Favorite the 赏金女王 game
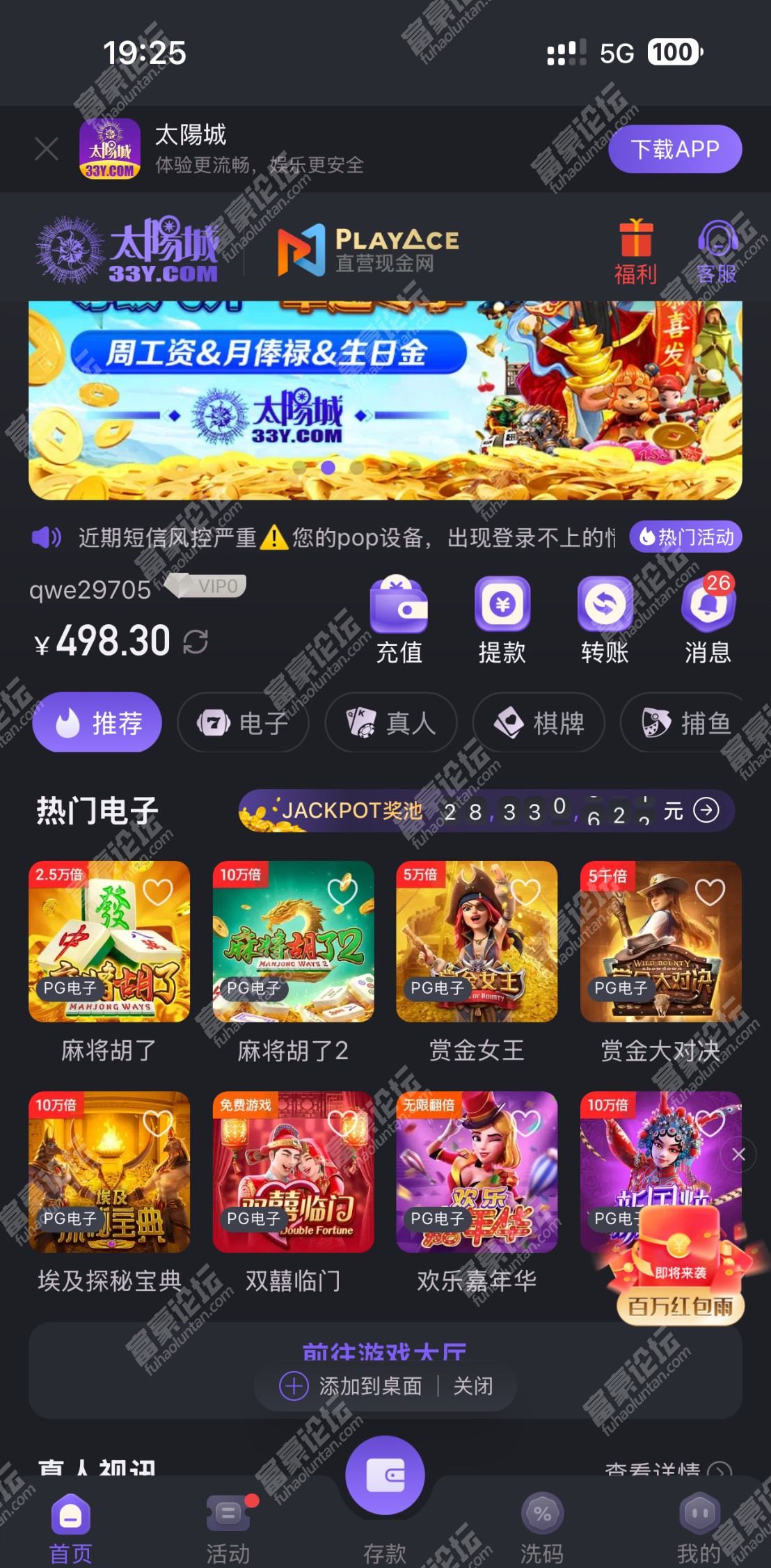This screenshot has width=771, height=1568. [525, 892]
